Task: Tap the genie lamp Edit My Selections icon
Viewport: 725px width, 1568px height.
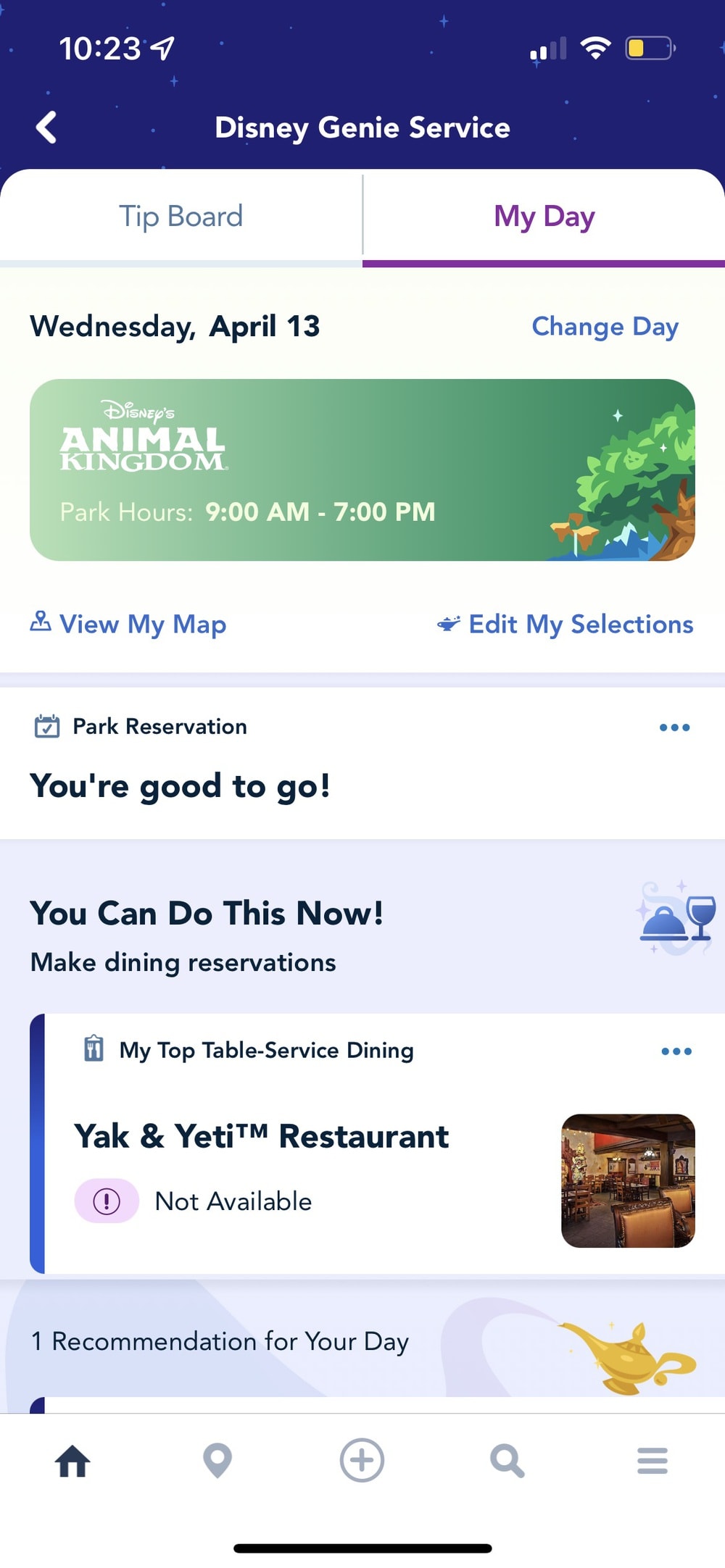Action: pos(448,623)
